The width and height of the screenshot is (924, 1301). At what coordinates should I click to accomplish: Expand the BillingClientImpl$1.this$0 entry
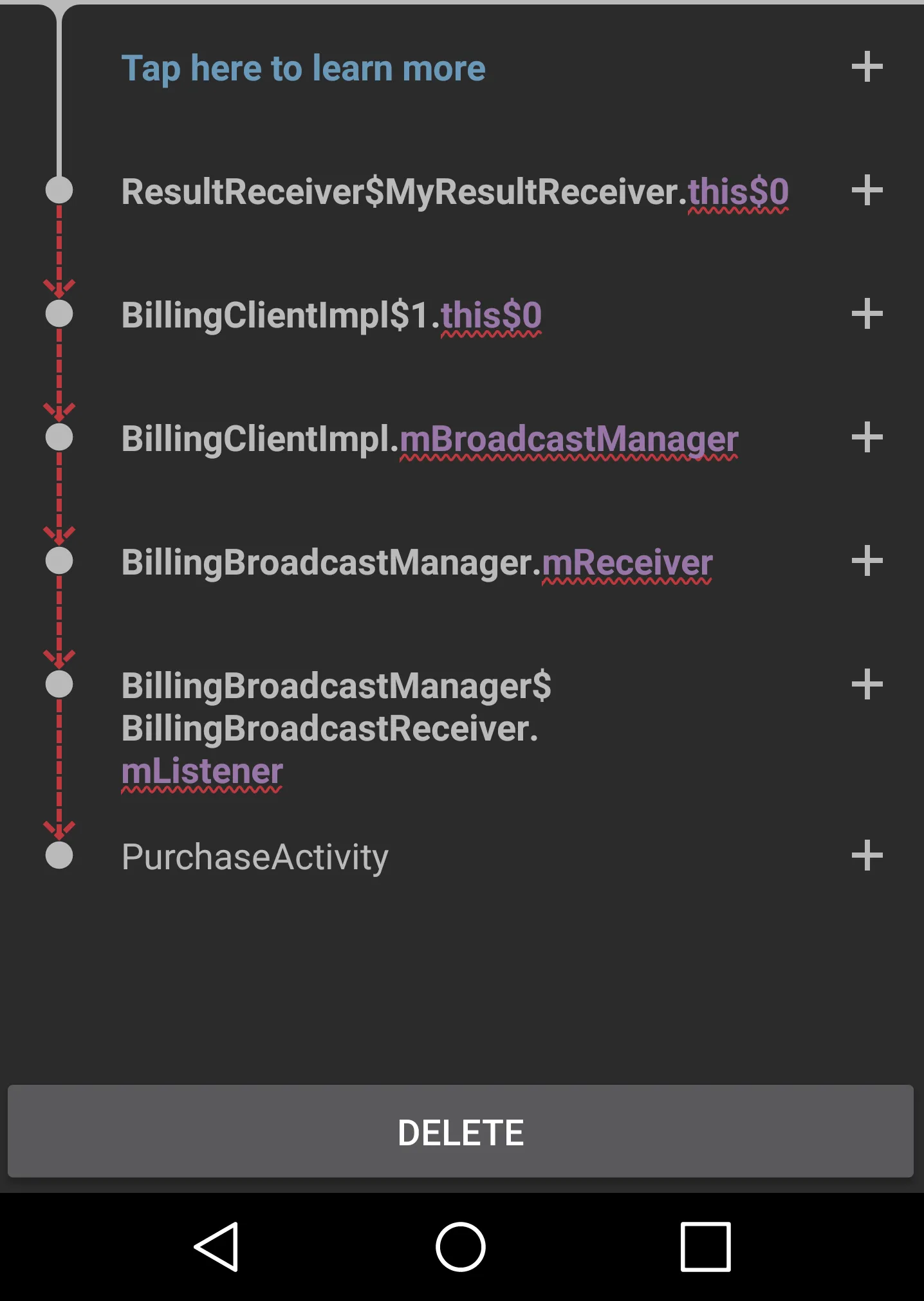(867, 314)
